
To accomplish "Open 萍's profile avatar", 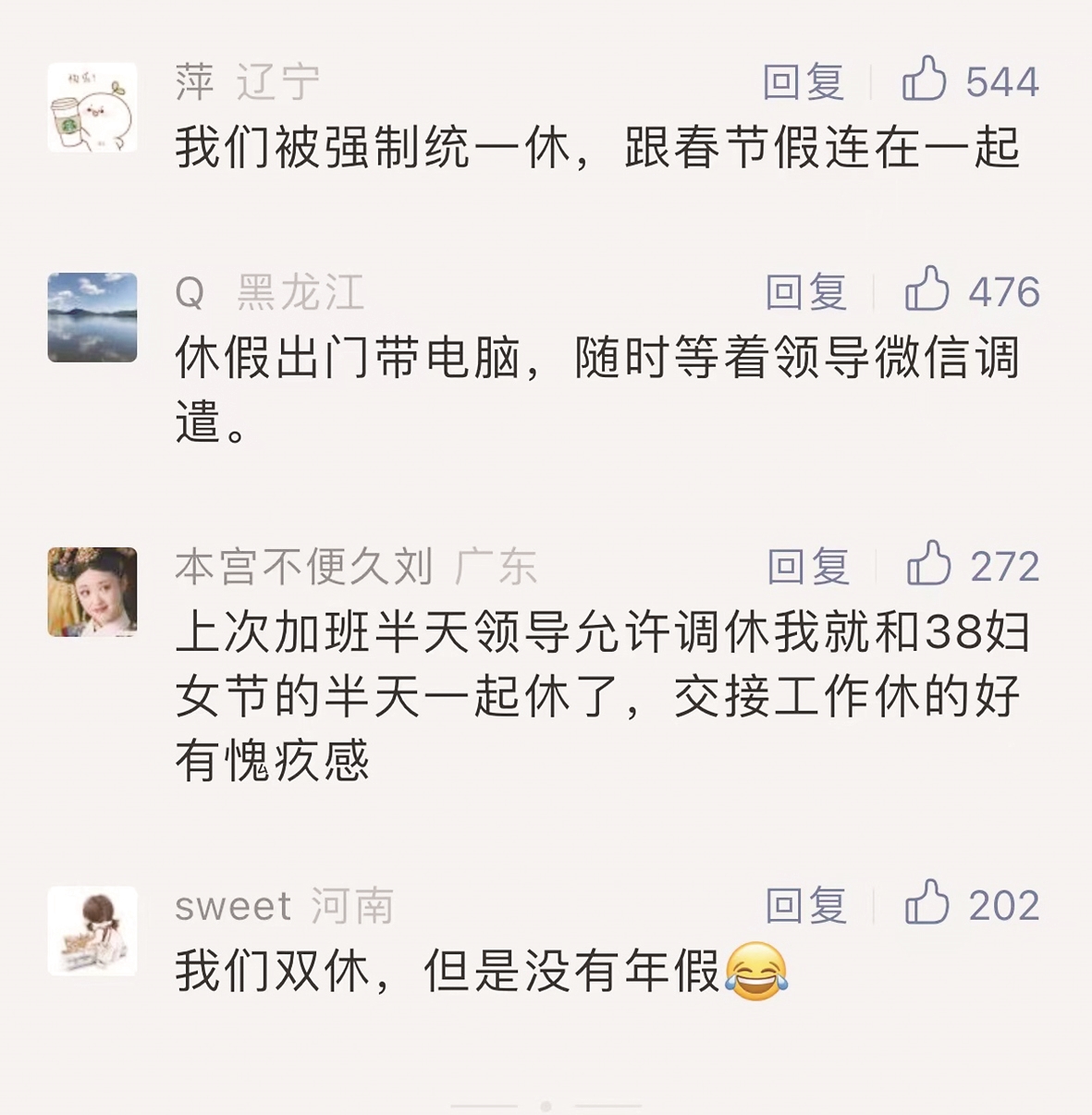I will (x=92, y=107).
